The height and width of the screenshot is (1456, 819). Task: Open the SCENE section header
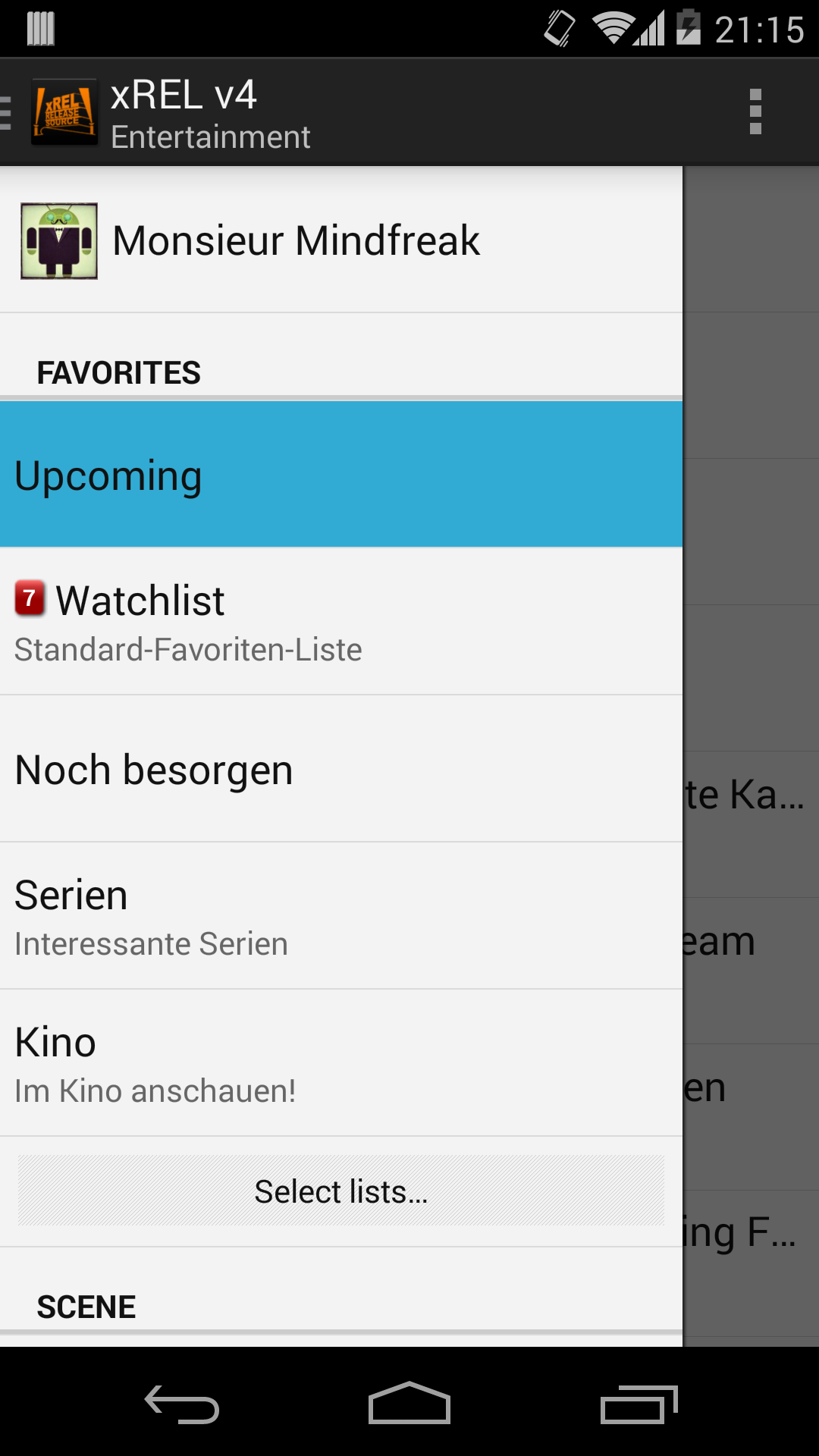tap(86, 1306)
